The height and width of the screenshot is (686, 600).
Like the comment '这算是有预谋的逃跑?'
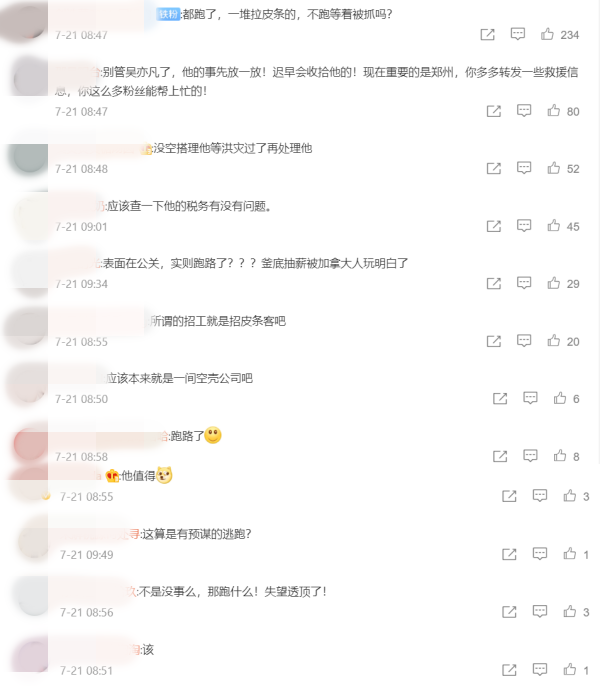click(x=569, y=553)
